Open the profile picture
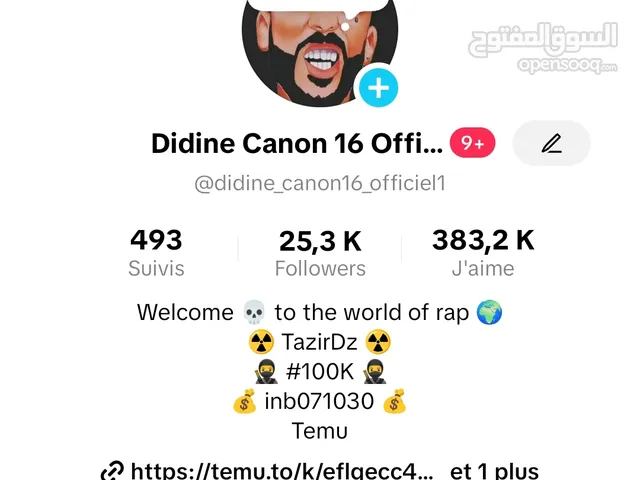Image resolution: width=640 pixels, height=480 pixels. pyautogui.click(x=319, y=45)
